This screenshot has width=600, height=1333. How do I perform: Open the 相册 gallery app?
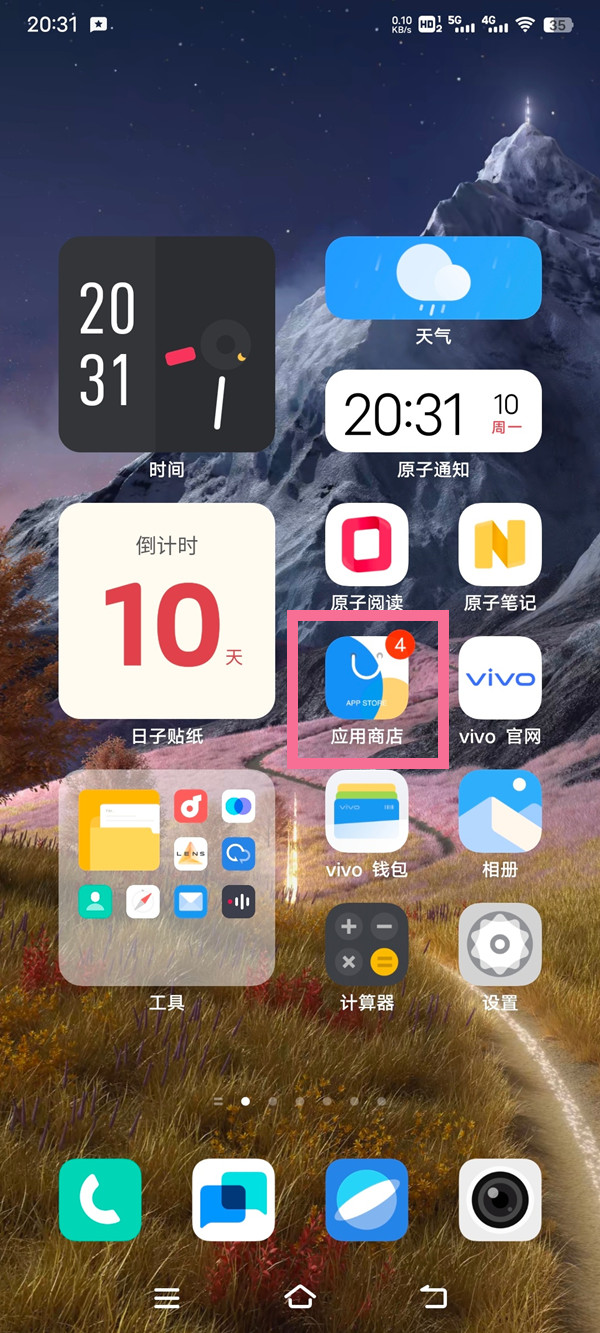click(x=500, y=811)
